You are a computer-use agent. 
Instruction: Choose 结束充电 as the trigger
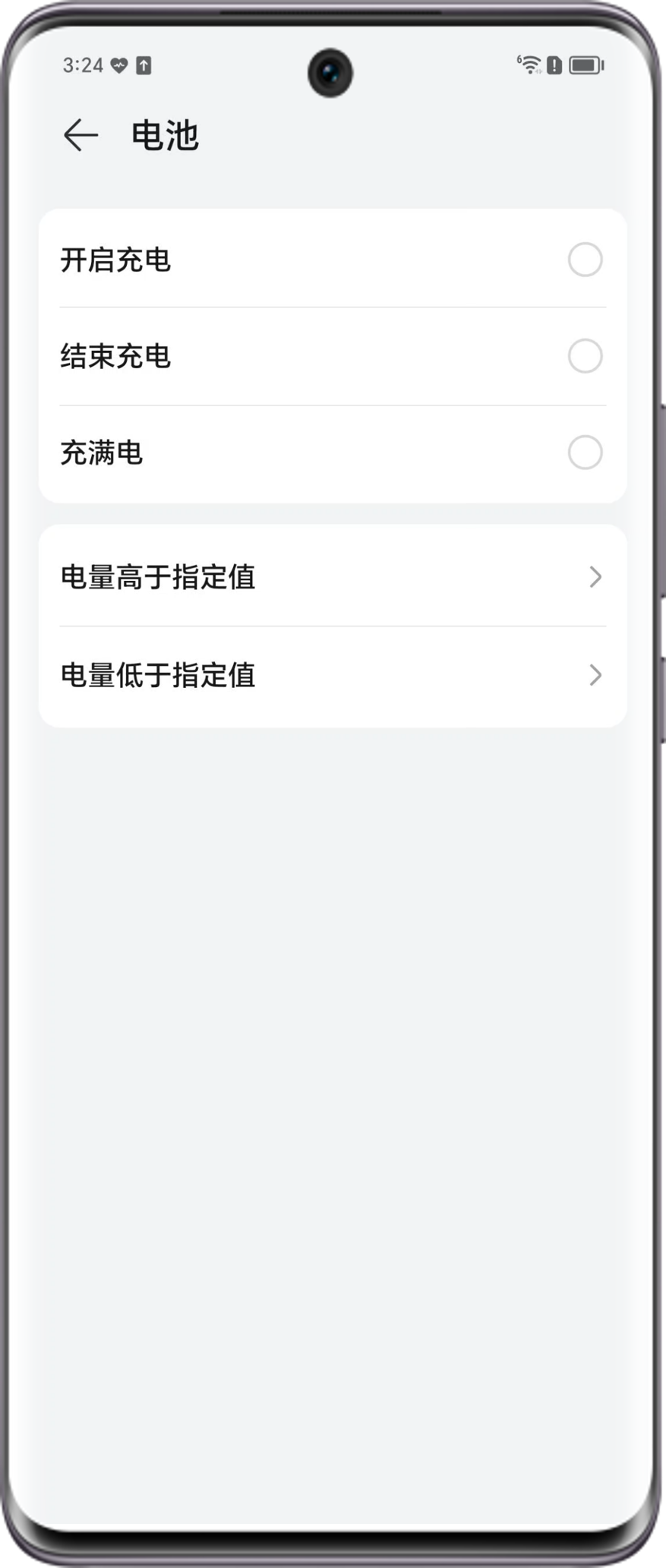tap(584, 356)
